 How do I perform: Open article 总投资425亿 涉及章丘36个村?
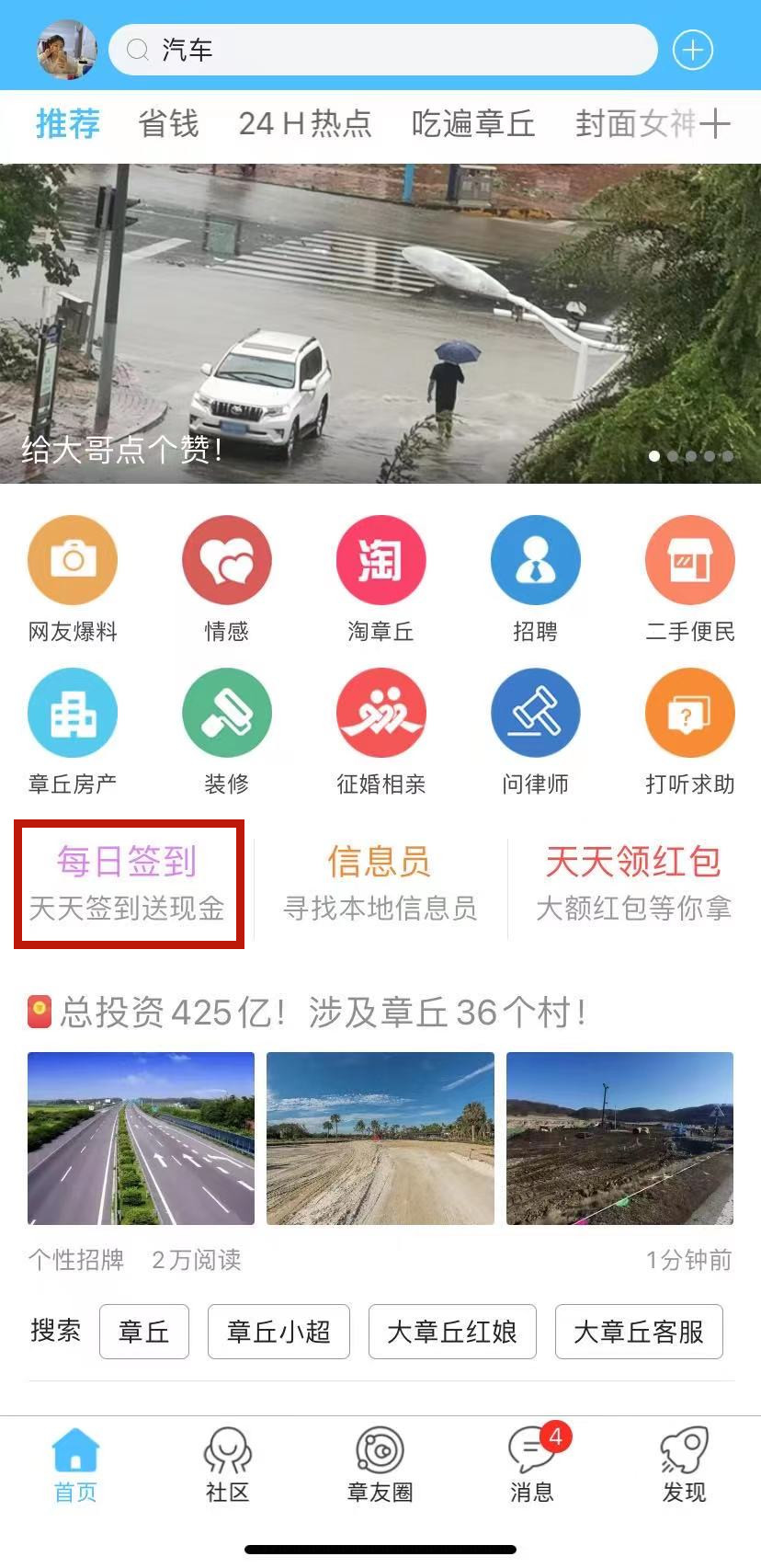[x=322, y=1013]
